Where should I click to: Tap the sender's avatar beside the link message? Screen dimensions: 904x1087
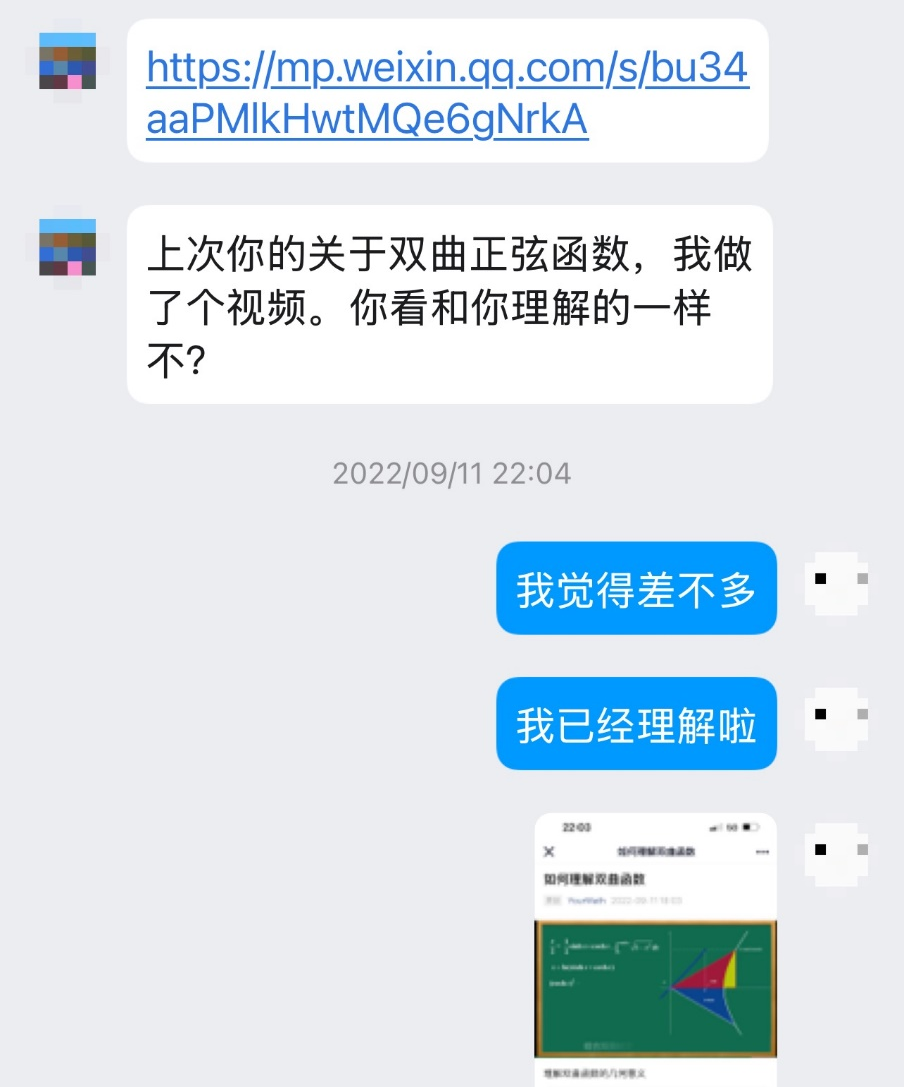point(68,61)
